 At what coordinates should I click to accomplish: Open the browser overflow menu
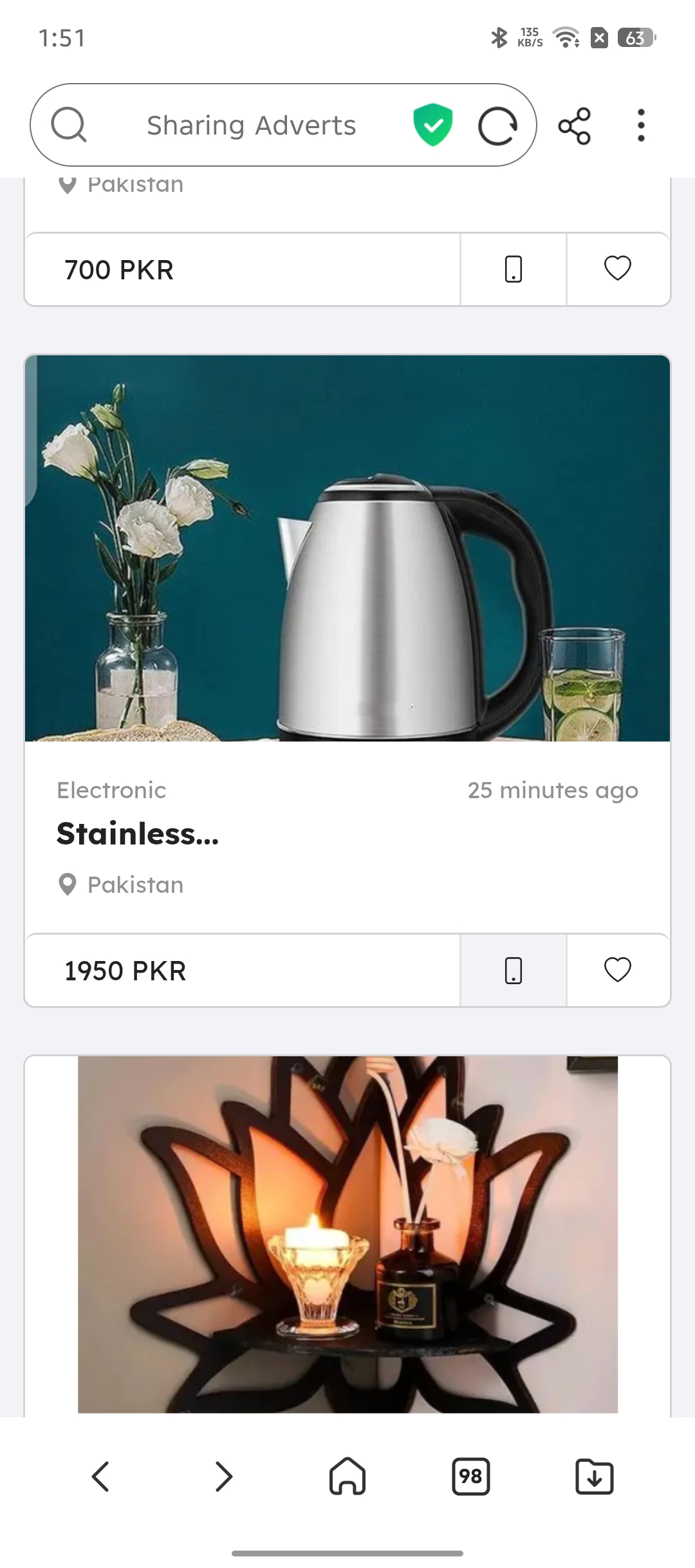point(641,126)
